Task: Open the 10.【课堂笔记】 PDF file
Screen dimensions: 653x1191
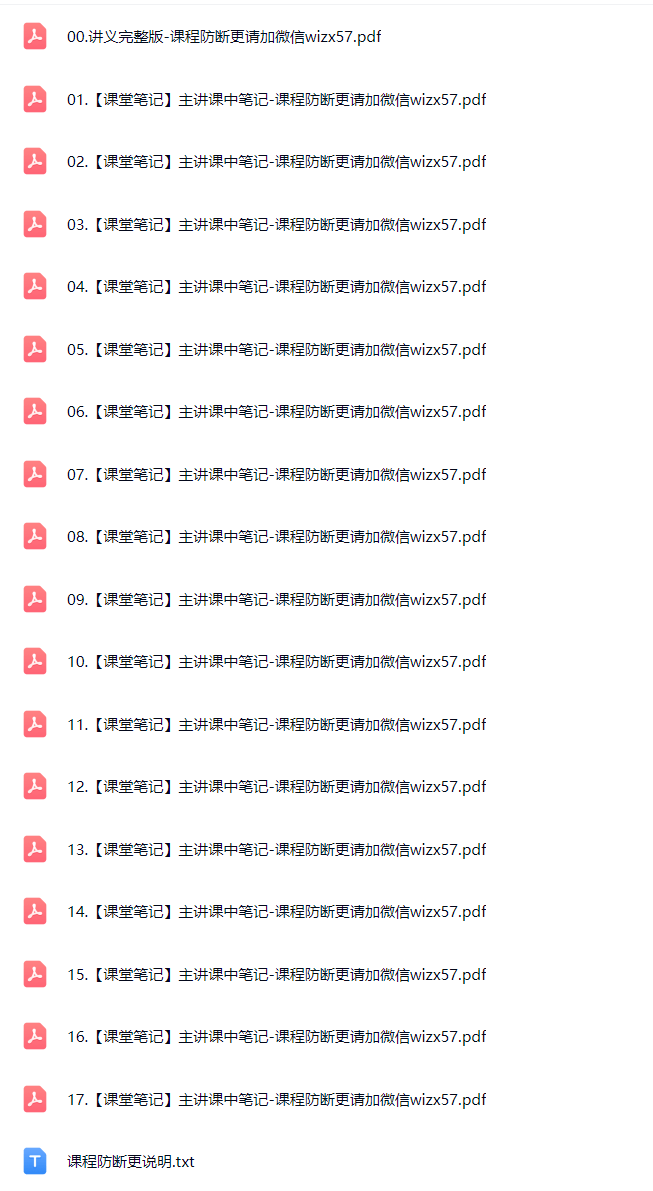Action: (x=276, y=662)
